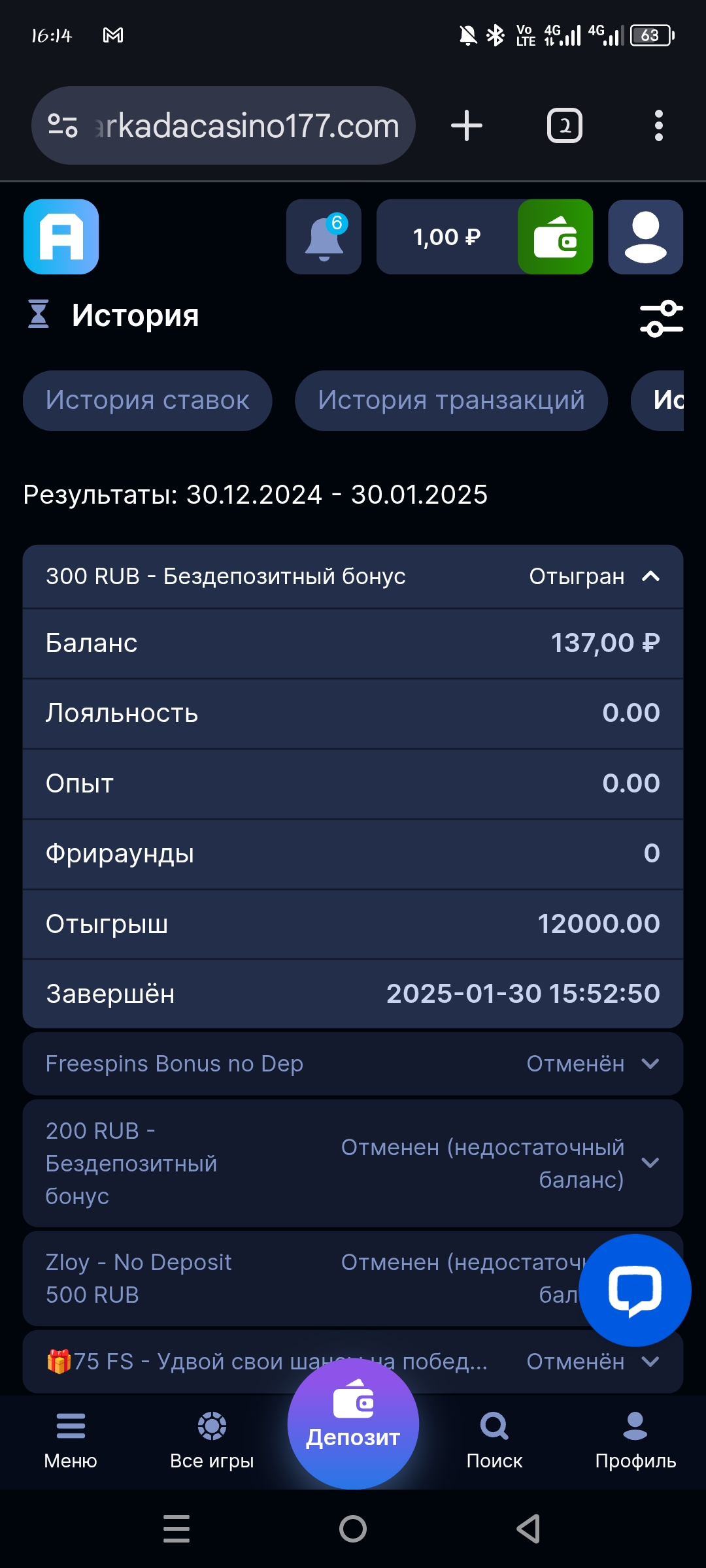Expand the 200 RUB Бездепозитный бонус entry

pyautogui.click(x=650, y=1163)
